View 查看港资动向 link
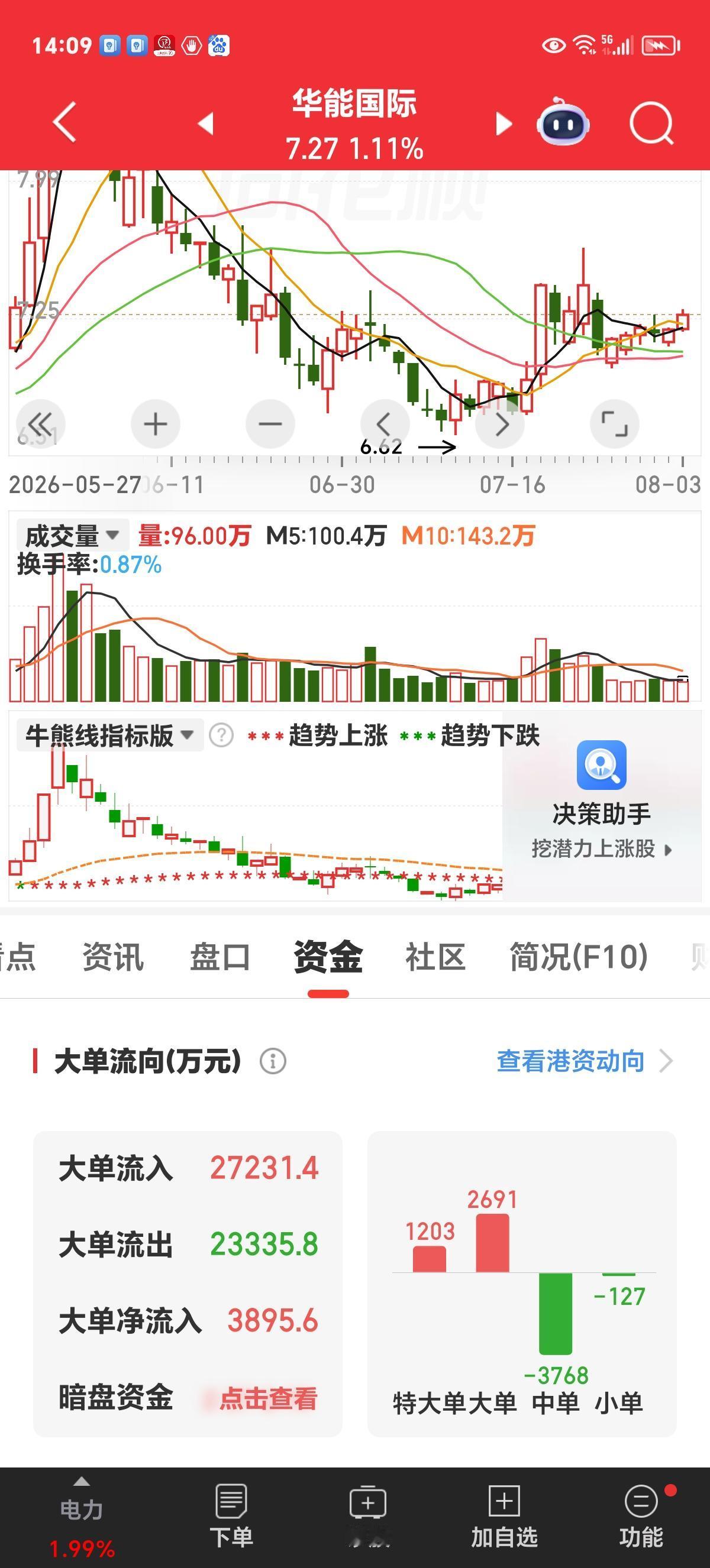710x1568 pixels. coord(585,1060)
